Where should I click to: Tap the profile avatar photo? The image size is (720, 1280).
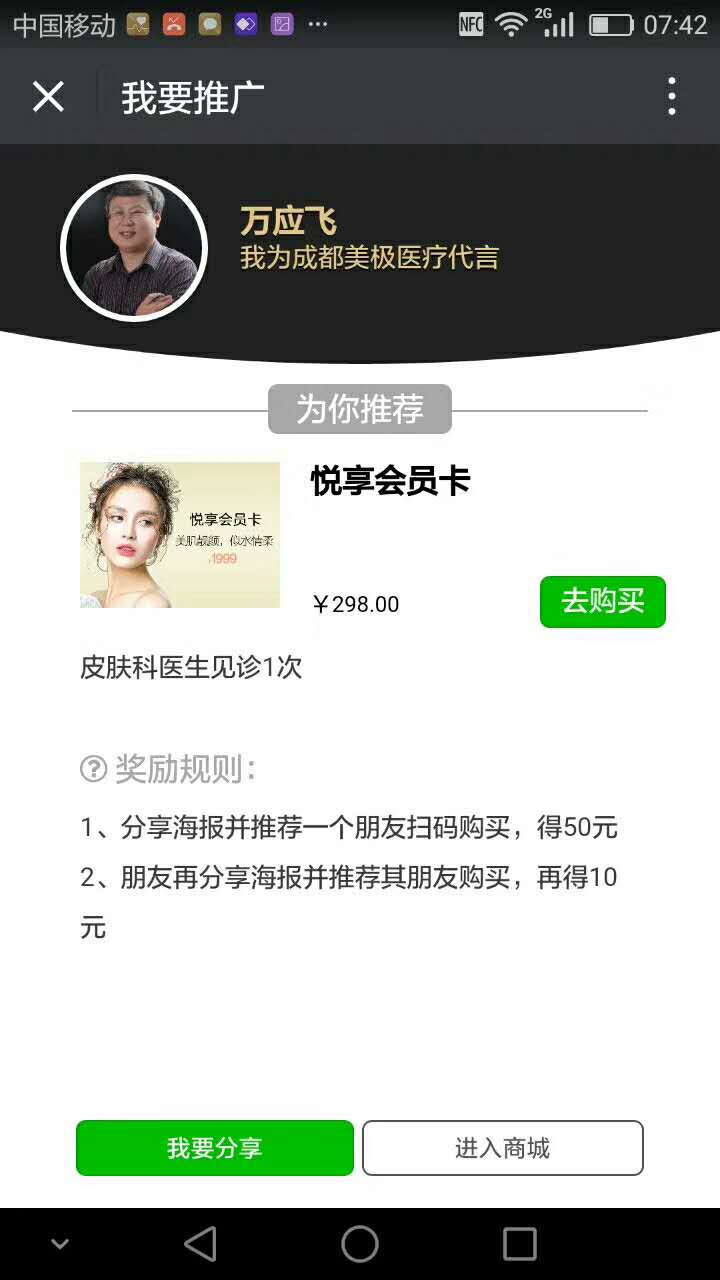[x=134, y=248]
